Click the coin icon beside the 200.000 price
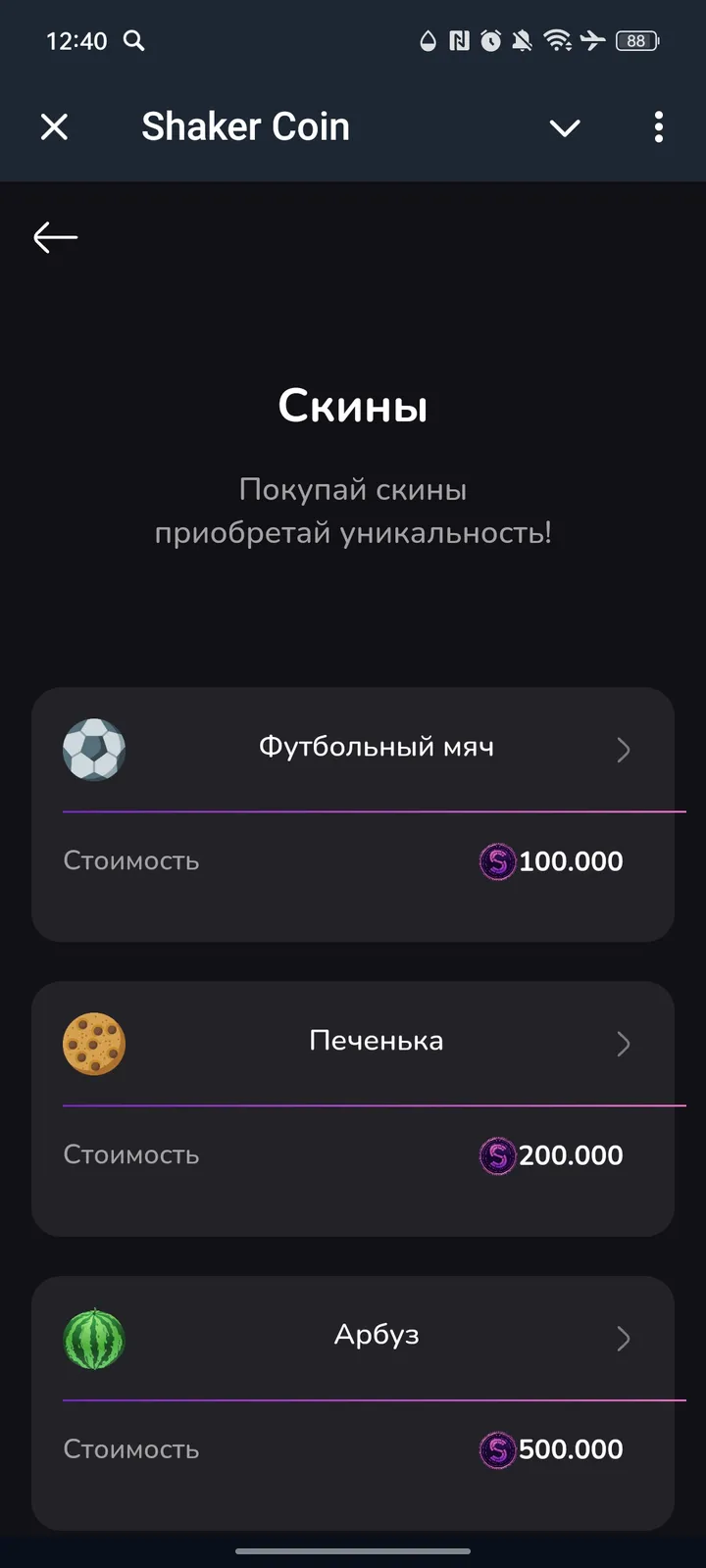 (497, 1156)
